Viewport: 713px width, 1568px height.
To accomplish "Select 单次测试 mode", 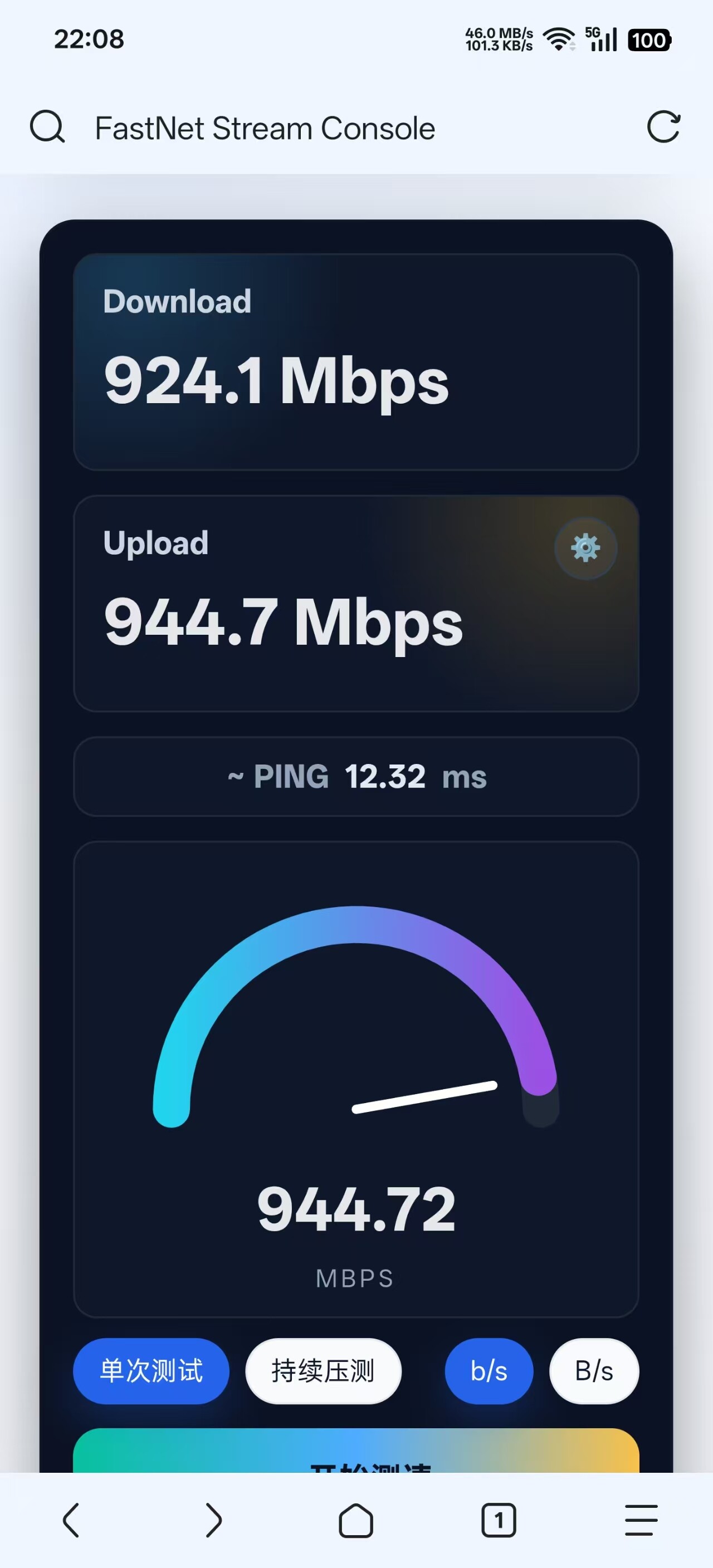I will pos(151,1371).
